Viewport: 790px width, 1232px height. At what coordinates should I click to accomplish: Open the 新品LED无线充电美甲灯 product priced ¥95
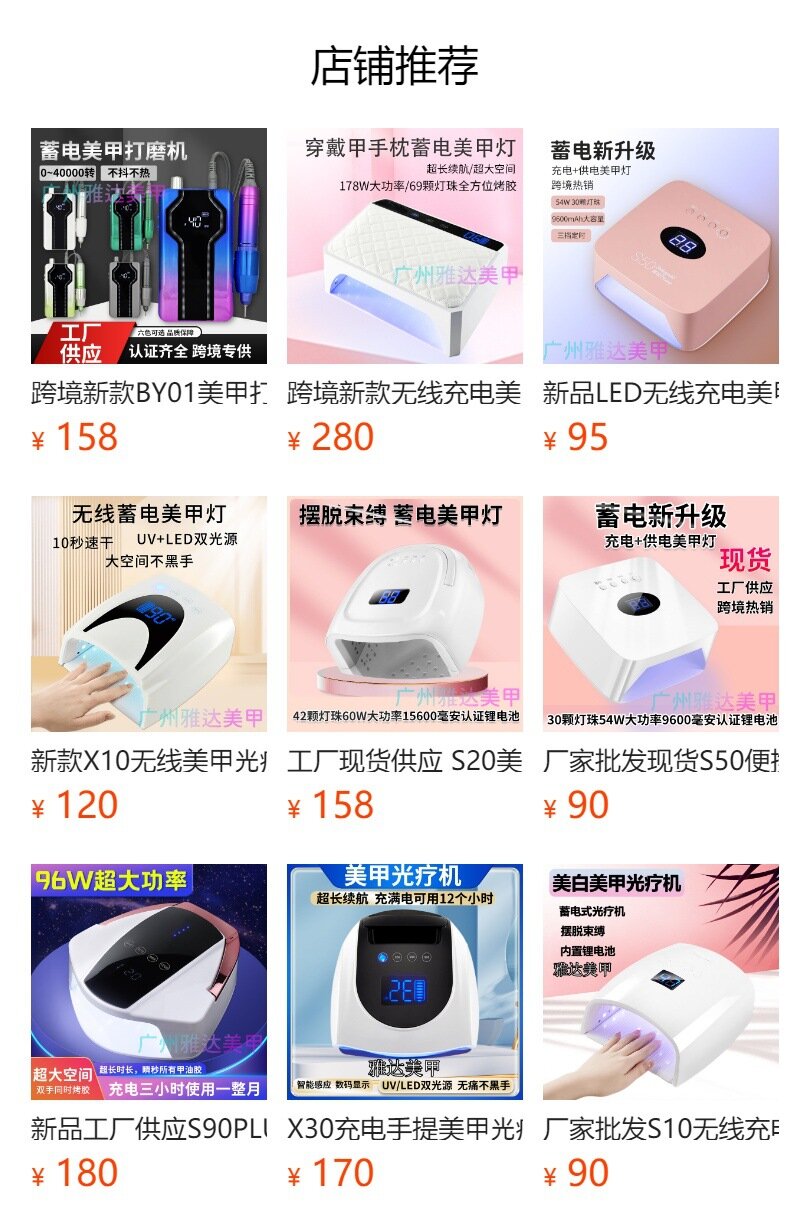click(x=660, y=246)
